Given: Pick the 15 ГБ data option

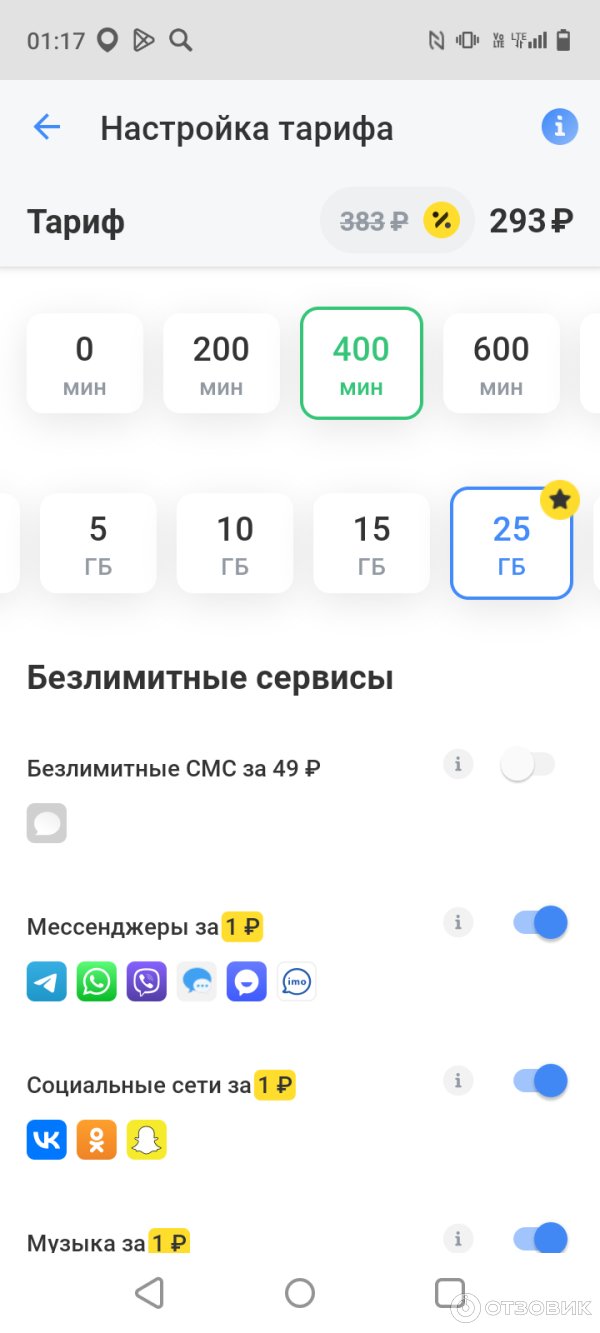Looking at the screenshot, I should tap(371, 543).
